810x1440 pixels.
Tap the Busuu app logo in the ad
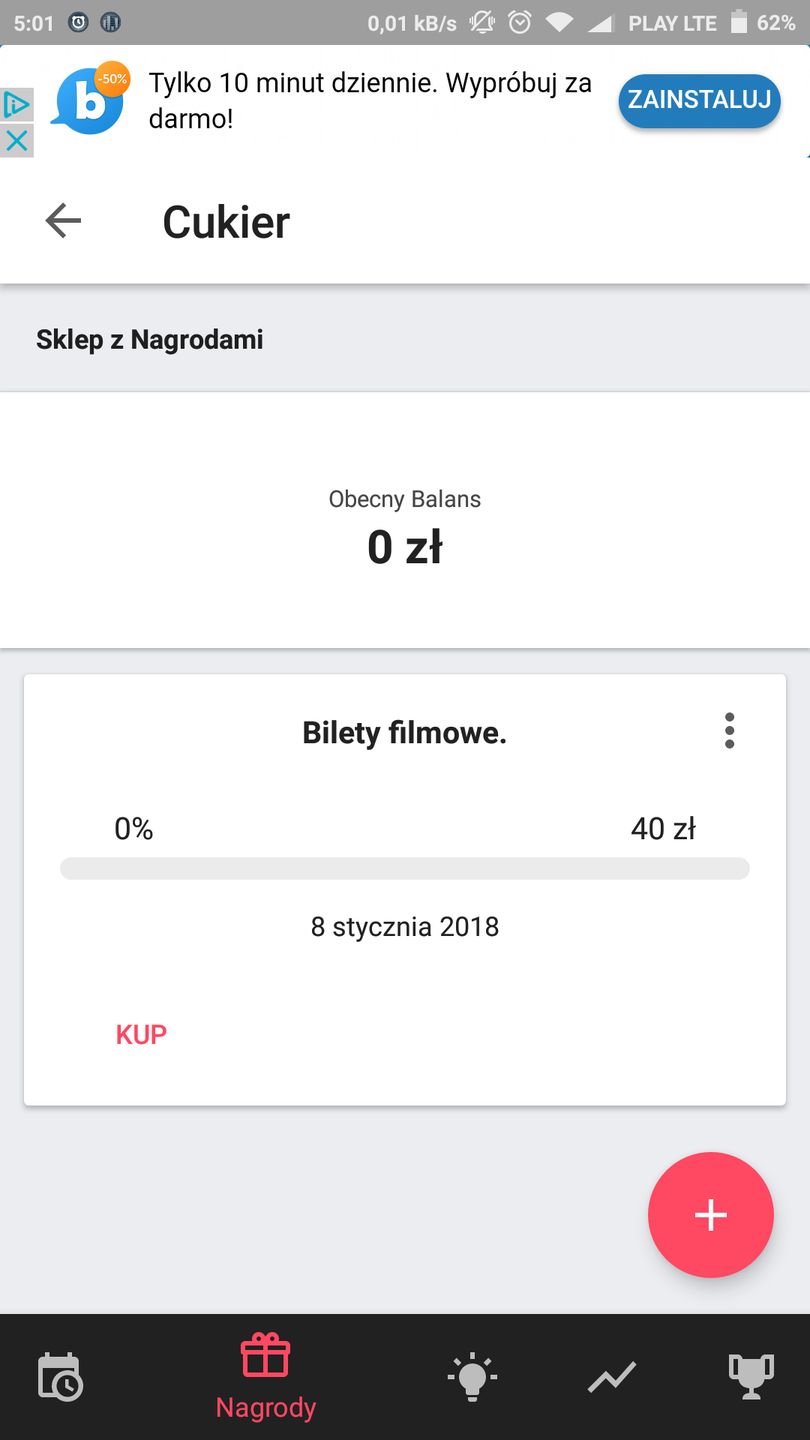[x=90, y=101]
